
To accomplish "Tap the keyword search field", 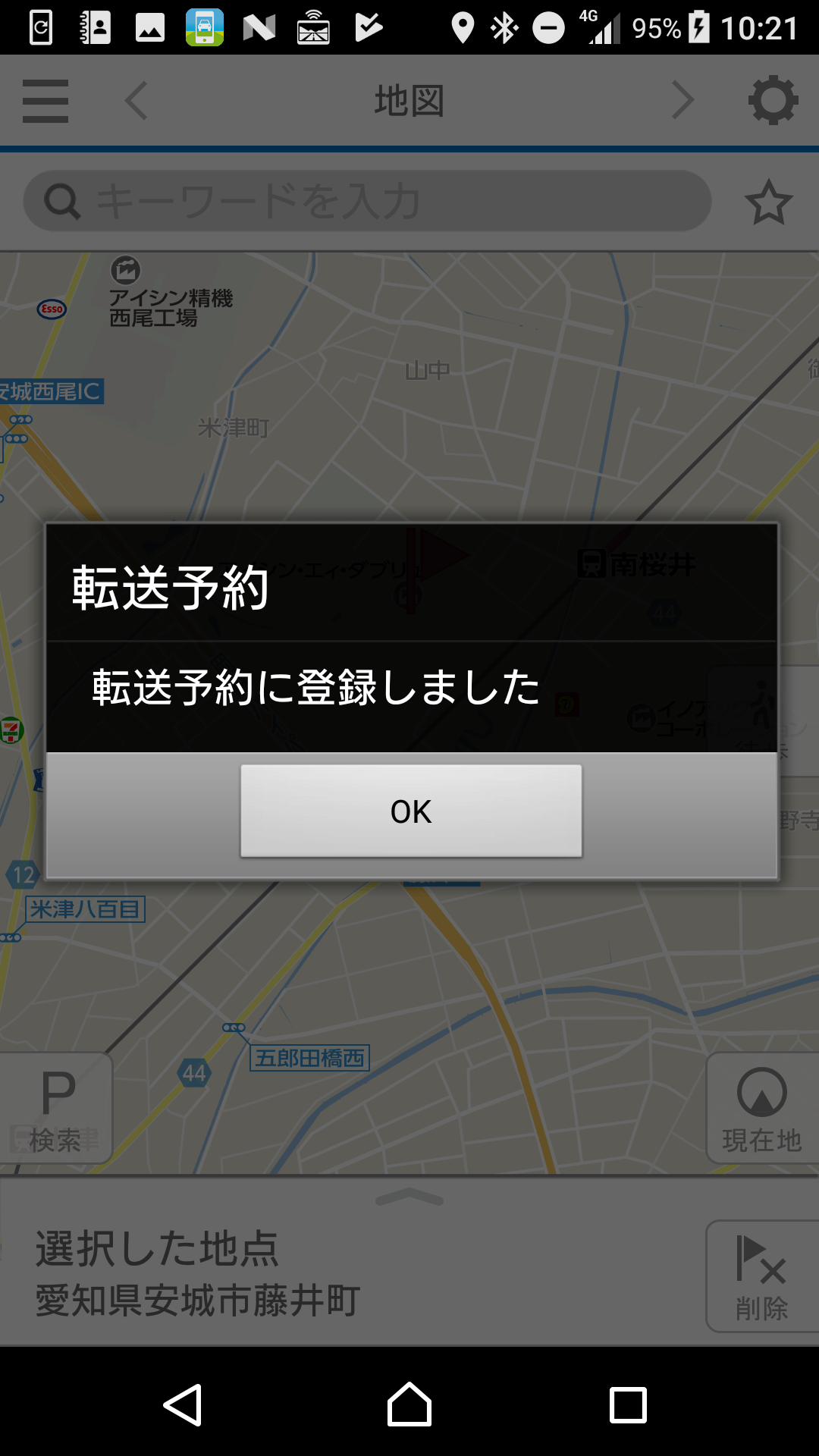I will point(367,201).
